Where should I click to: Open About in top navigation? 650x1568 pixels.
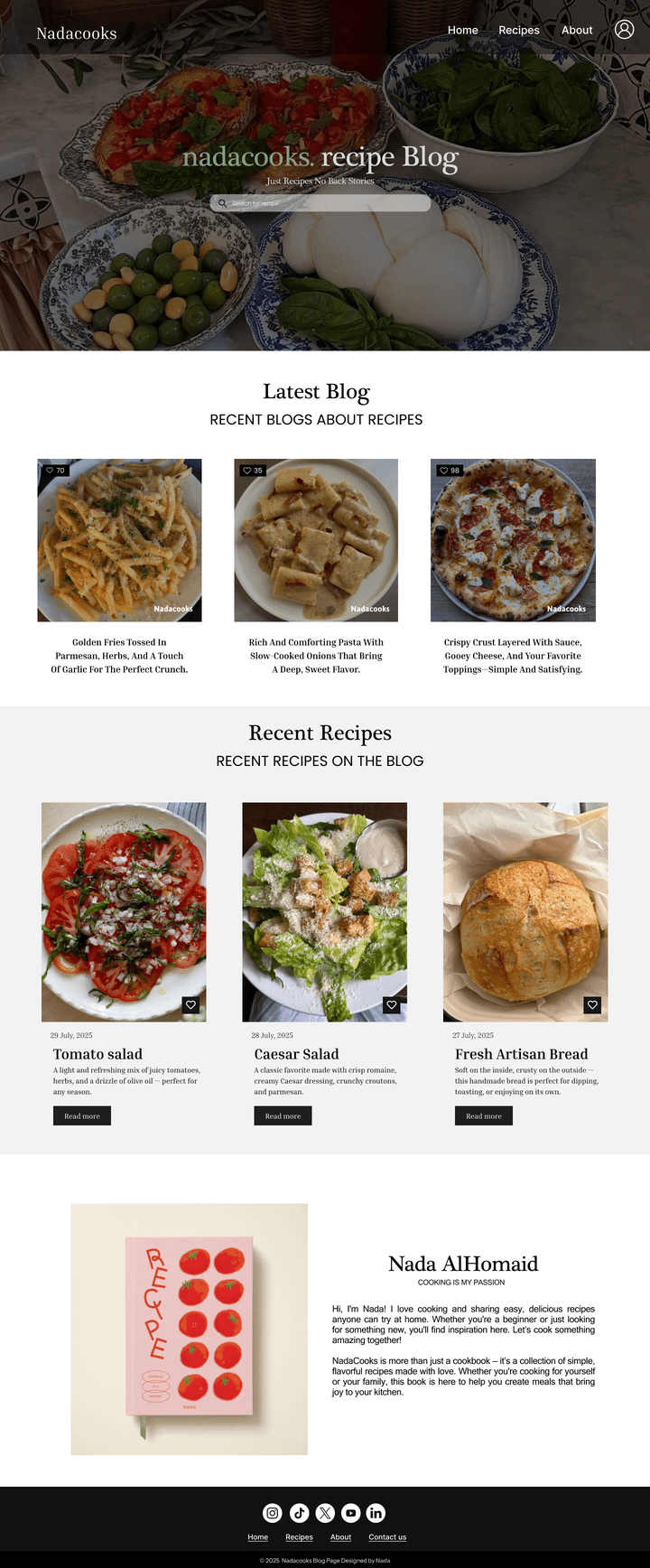click(x=577, y=30)
